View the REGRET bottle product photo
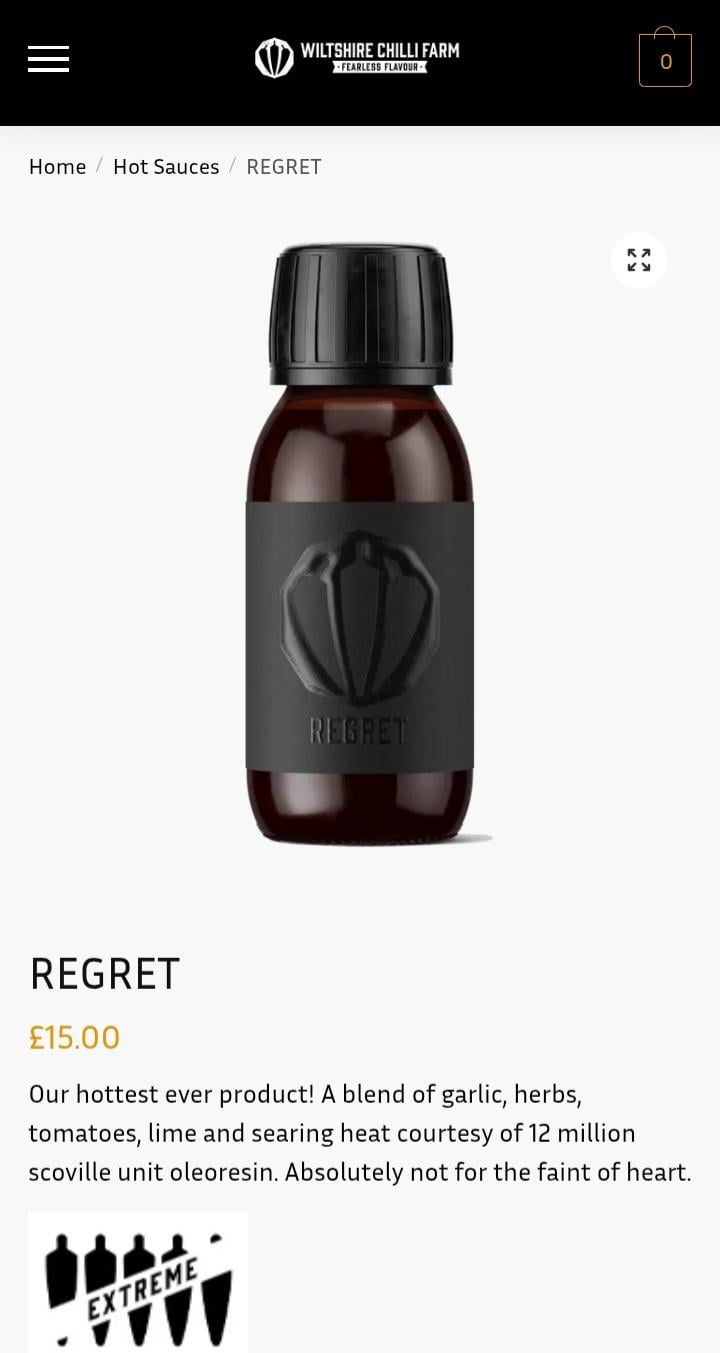Image resolution: width=720 pixels, height=1353 pixels. tap(360, 545)
